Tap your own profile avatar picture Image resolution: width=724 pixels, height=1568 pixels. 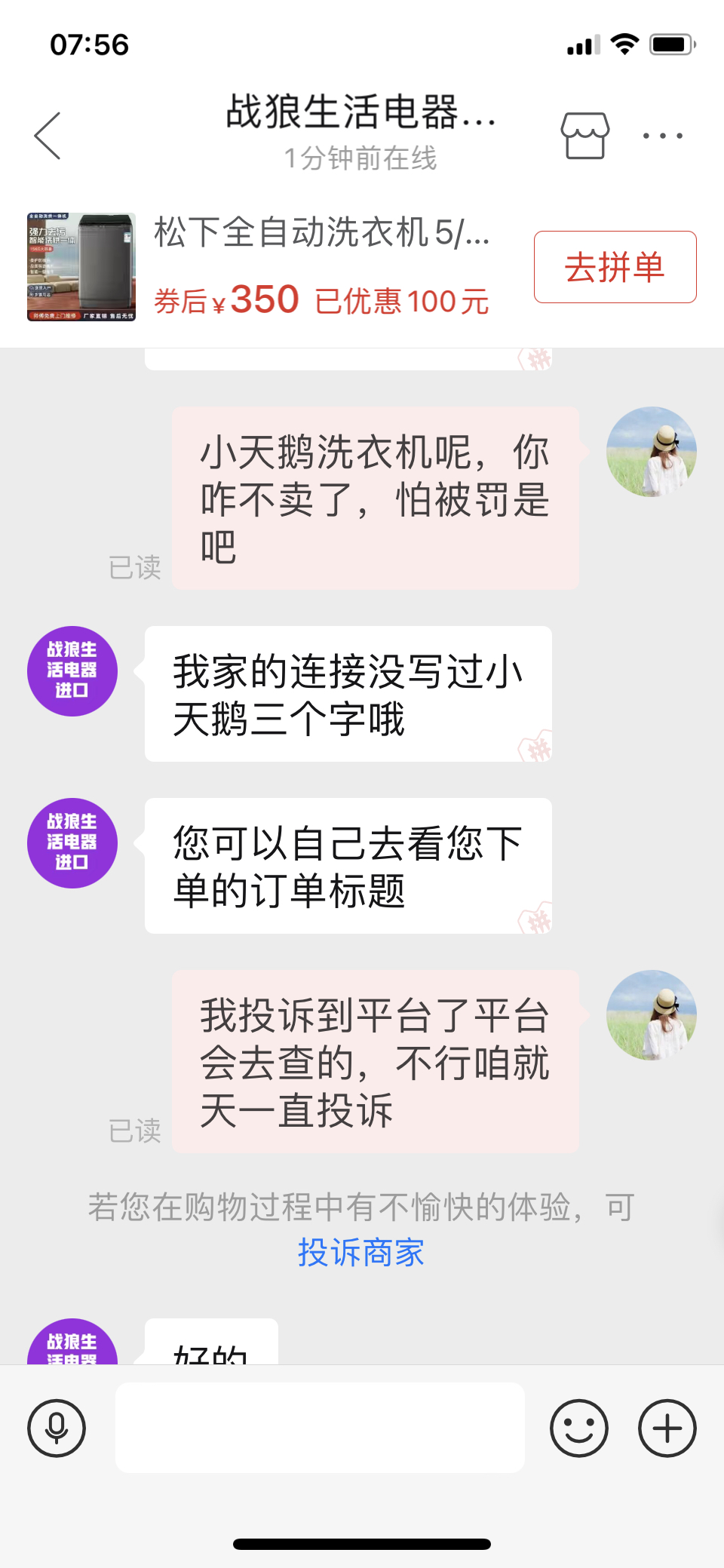652,451
